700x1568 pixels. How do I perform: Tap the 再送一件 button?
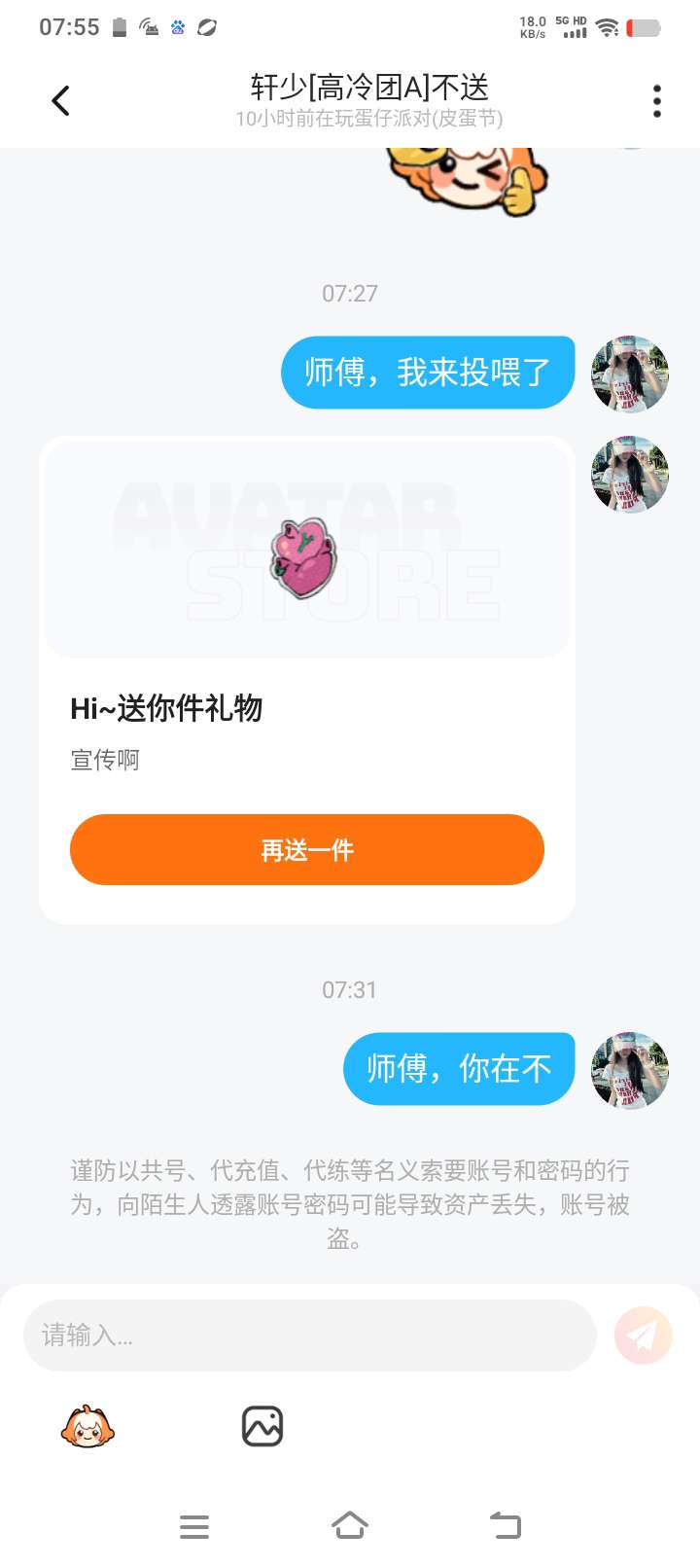(x=307, y=849)
